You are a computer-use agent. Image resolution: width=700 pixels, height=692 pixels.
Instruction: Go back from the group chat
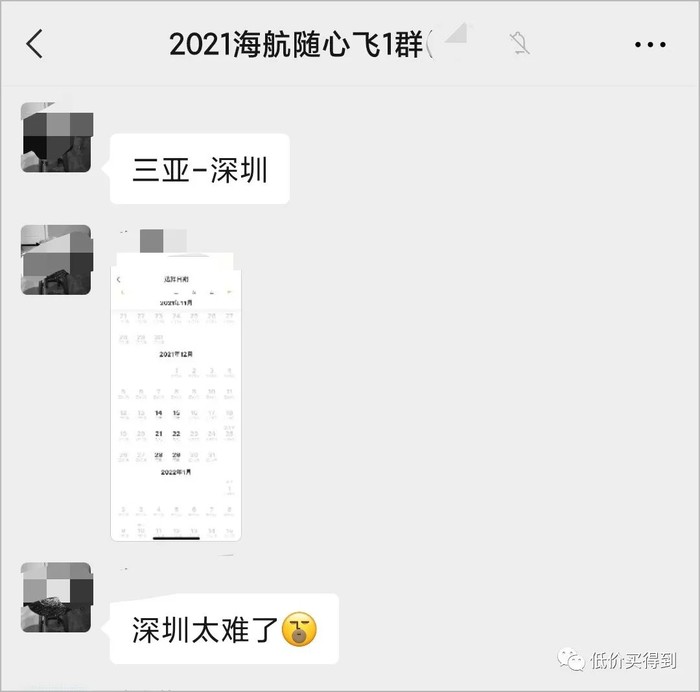point(35,44)
